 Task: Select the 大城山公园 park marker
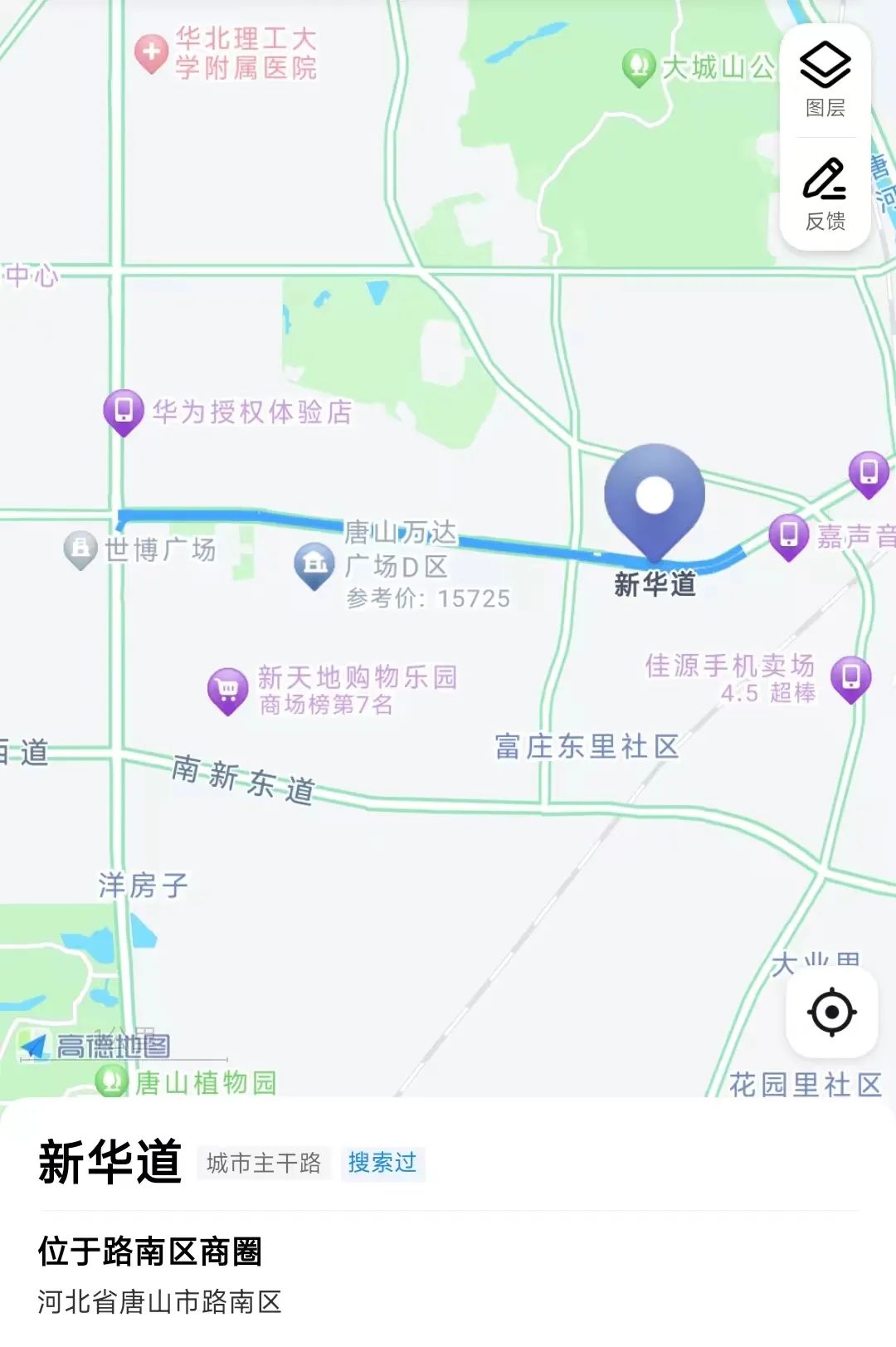point(638,66)
